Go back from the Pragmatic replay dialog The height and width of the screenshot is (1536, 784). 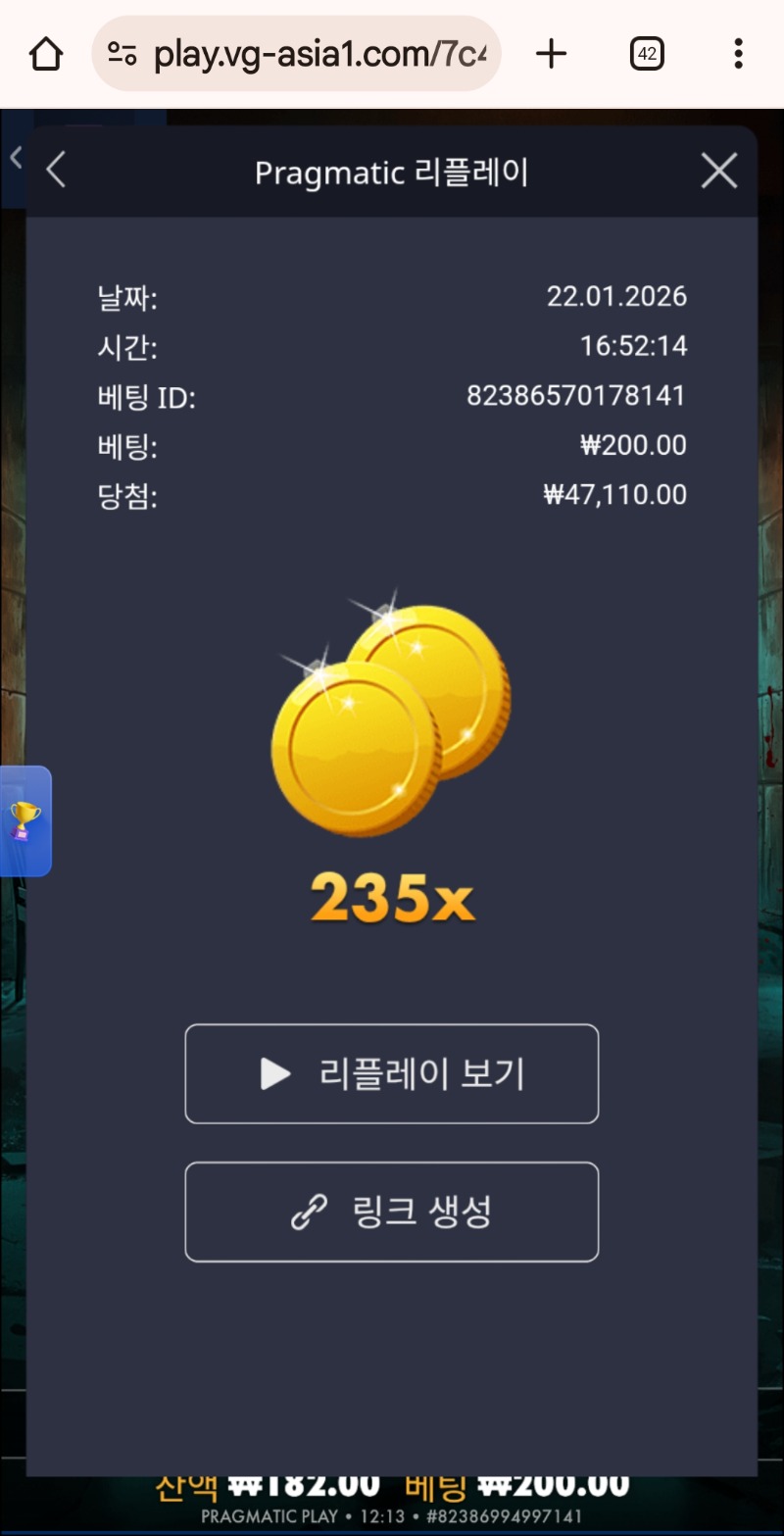coord(56,171)
